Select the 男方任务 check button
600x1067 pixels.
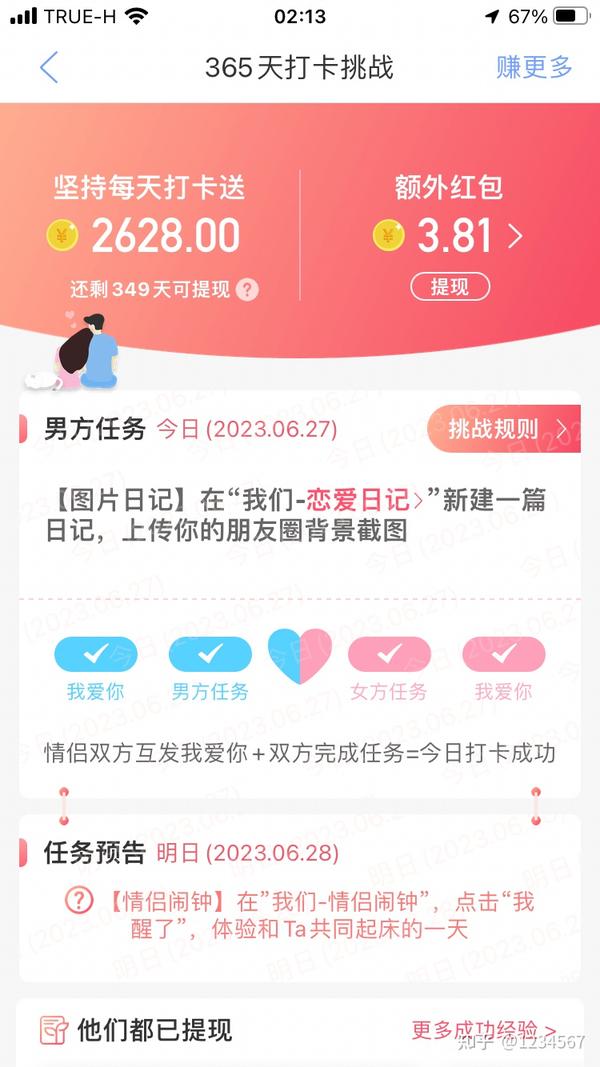pyautogui.click(x=210, y=655)
